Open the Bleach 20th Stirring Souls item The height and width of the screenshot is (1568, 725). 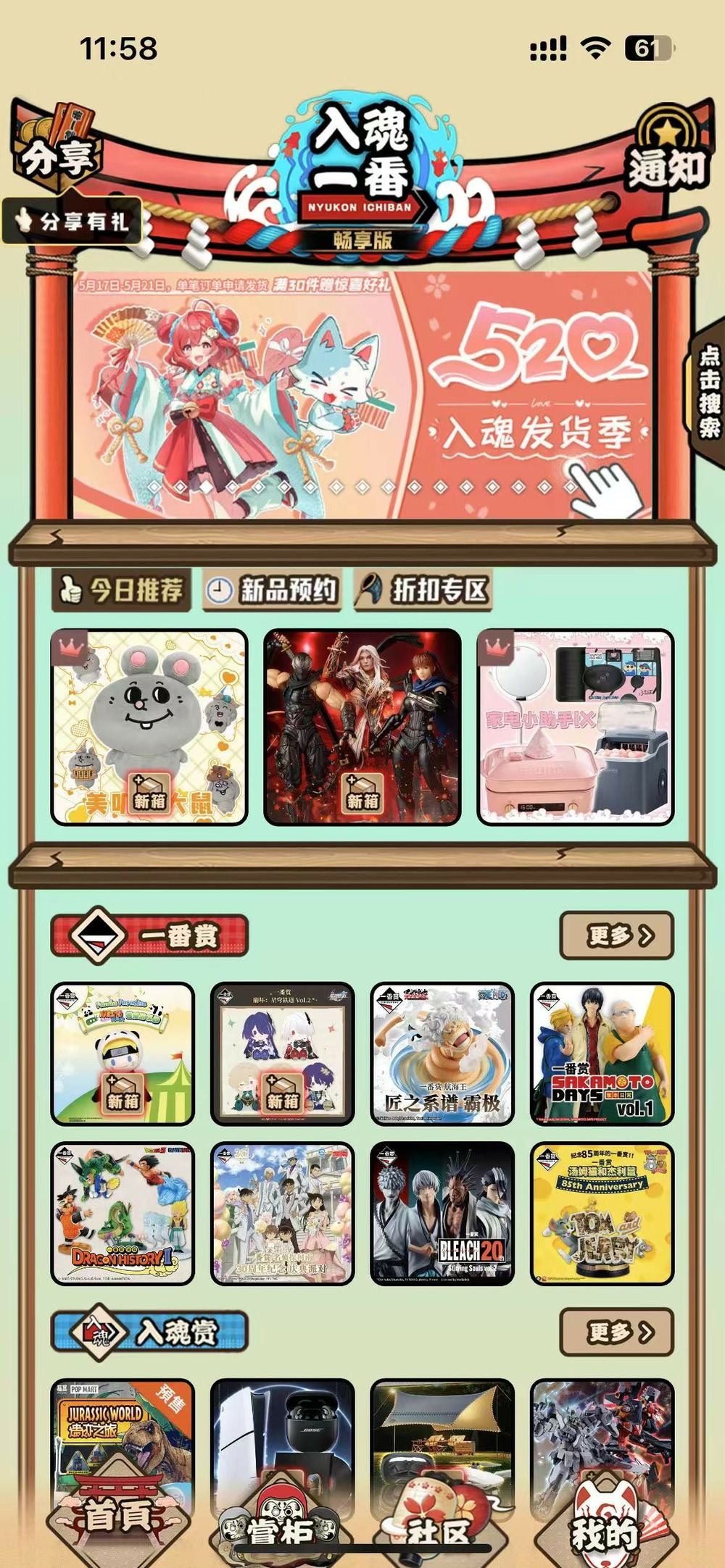442,1213
